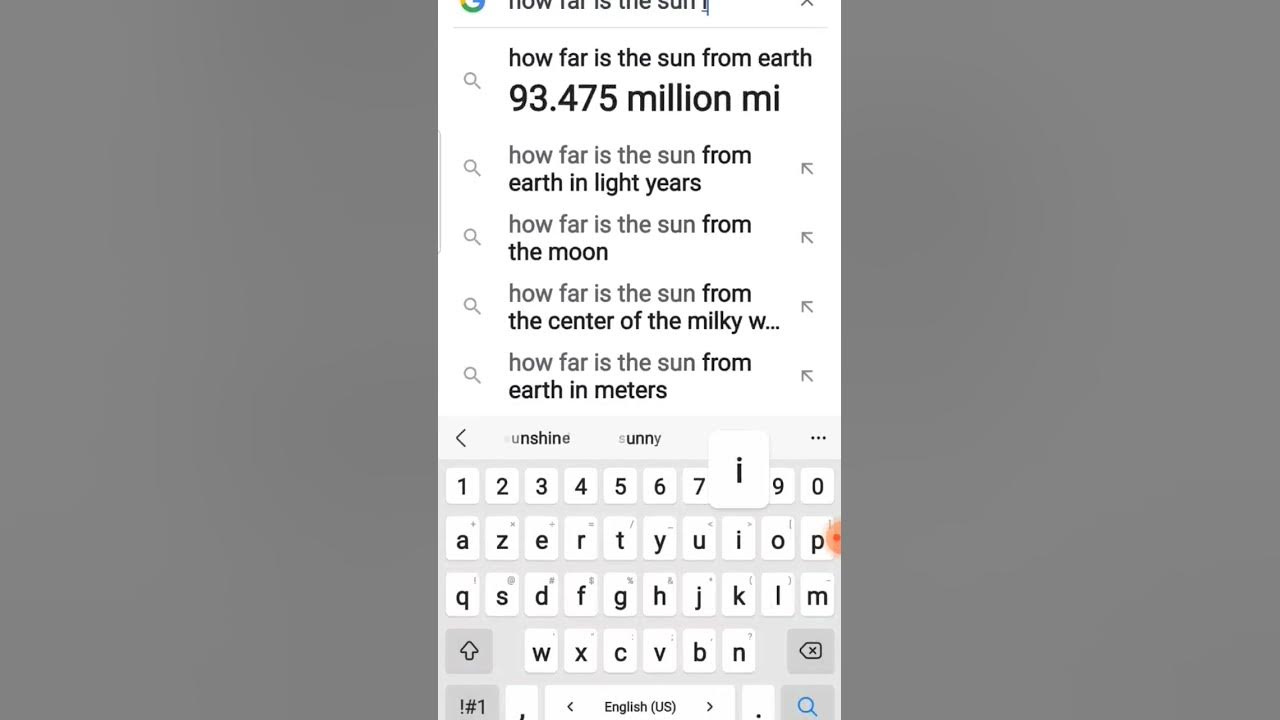Image resolution: width=1280 pixels, height=720 pixels.
Task: Choose suggestion 'from the moon'
Action: [x=629, y=238]
